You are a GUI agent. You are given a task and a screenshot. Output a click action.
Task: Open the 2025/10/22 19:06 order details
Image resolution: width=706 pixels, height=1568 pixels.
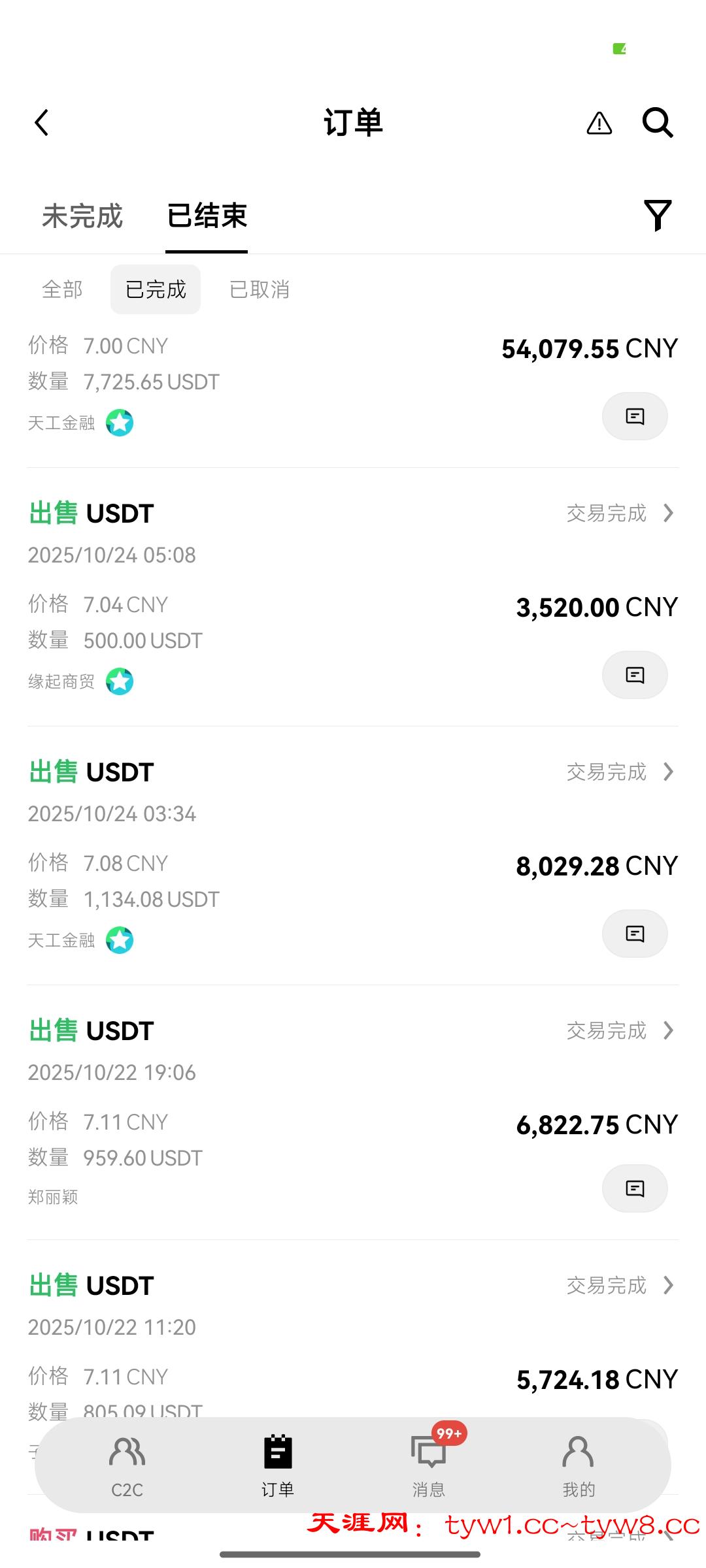click(x=619, y=1031)
